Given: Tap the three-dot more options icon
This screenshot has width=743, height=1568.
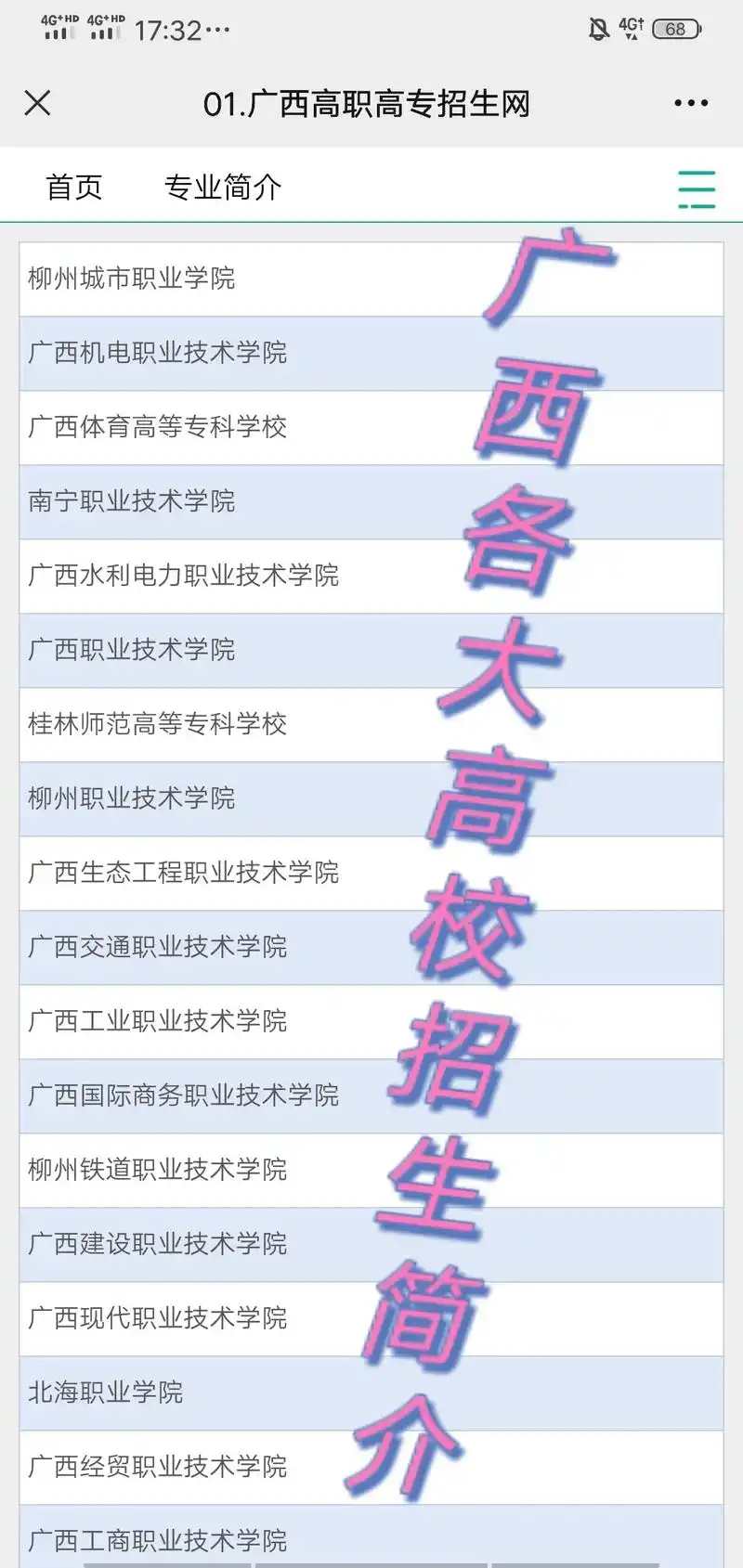Looking at the screenshot, I should tap(693, 103).
